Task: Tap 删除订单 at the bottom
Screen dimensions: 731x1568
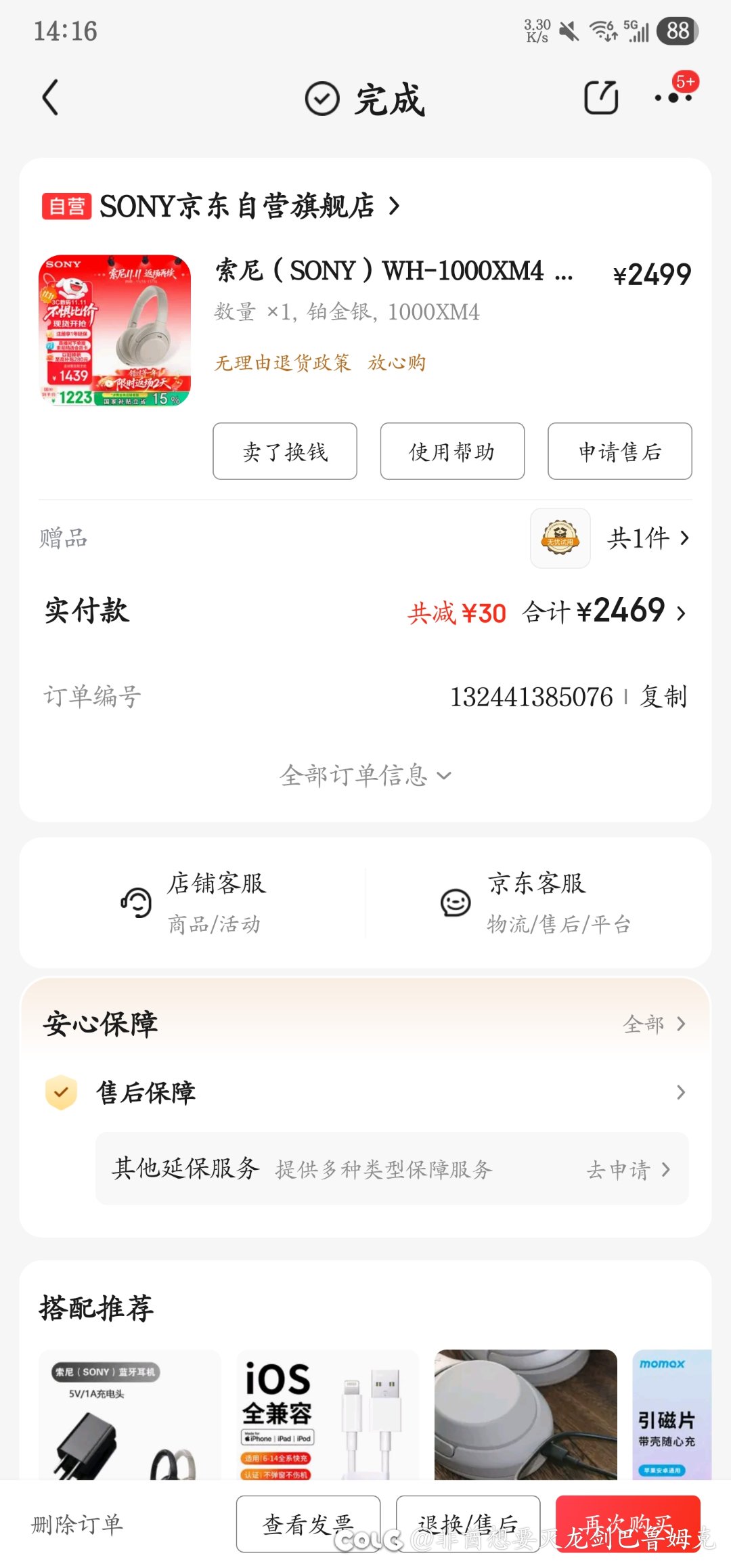Action: tap(77, 1524)
